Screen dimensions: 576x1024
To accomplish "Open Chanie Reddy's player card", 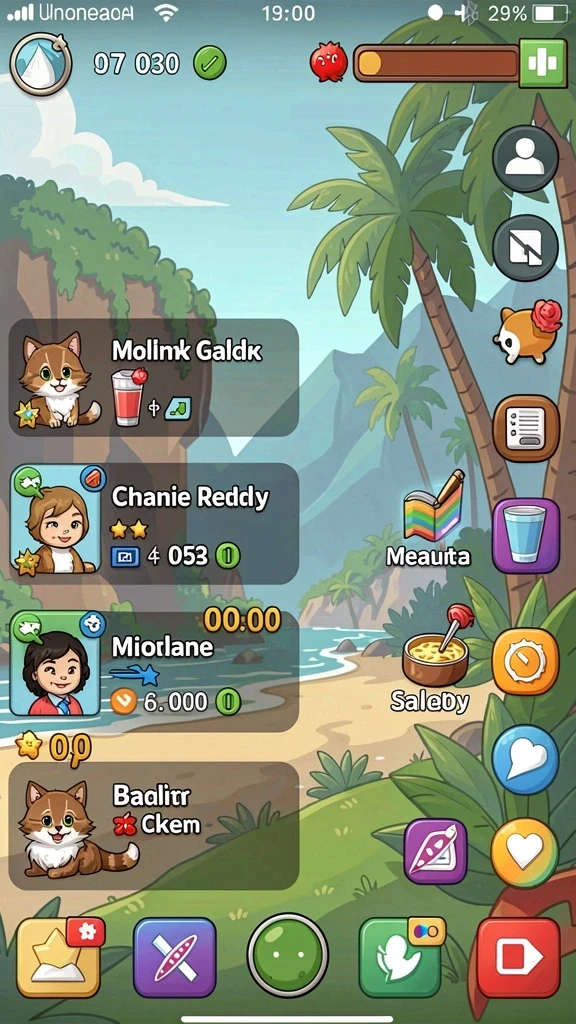I will coord(154,524).
